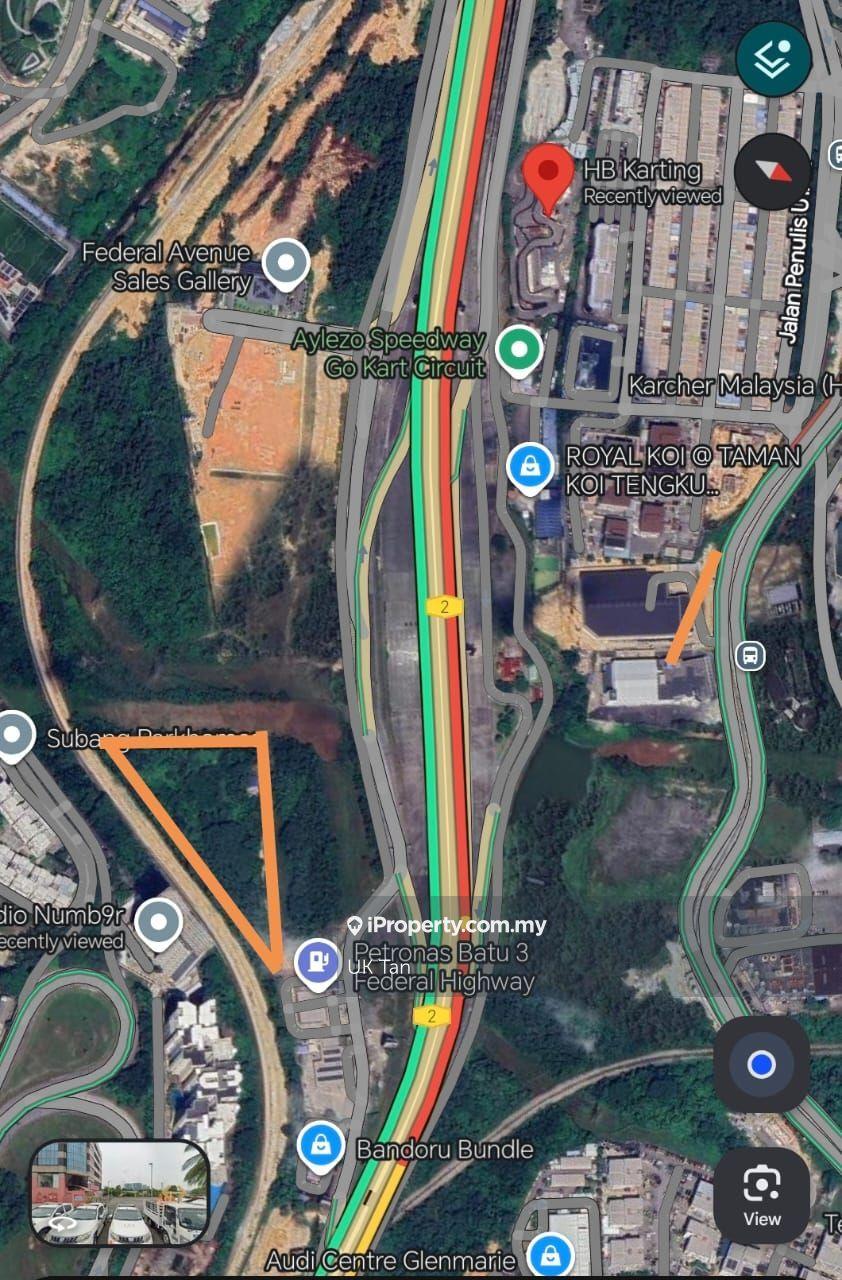The width and height of the screenshot is (842, 1280).
Task: Open the Federal Avenue Sales Gallery pin
Action: (x=285, y=264)
